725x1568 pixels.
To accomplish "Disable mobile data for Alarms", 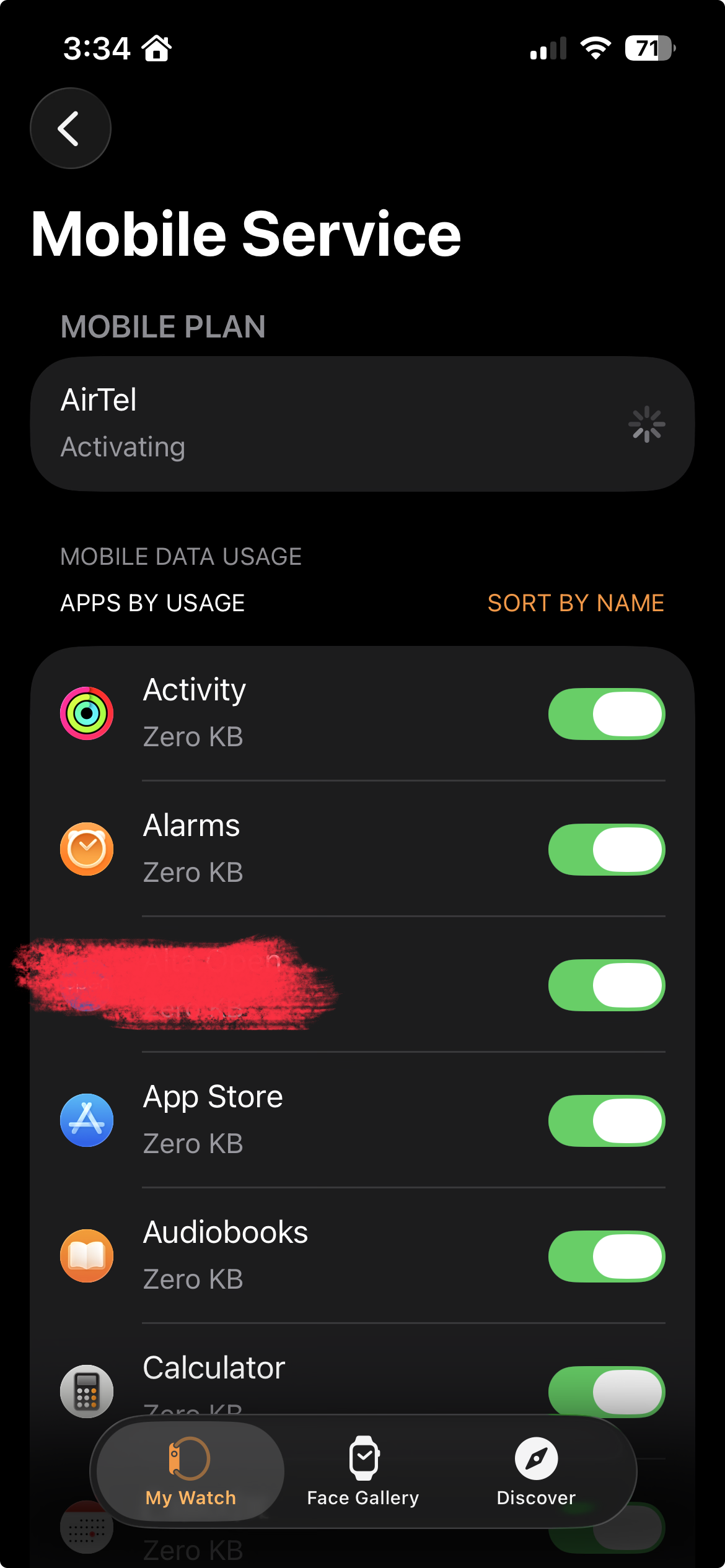I will [x=606, y=850].
